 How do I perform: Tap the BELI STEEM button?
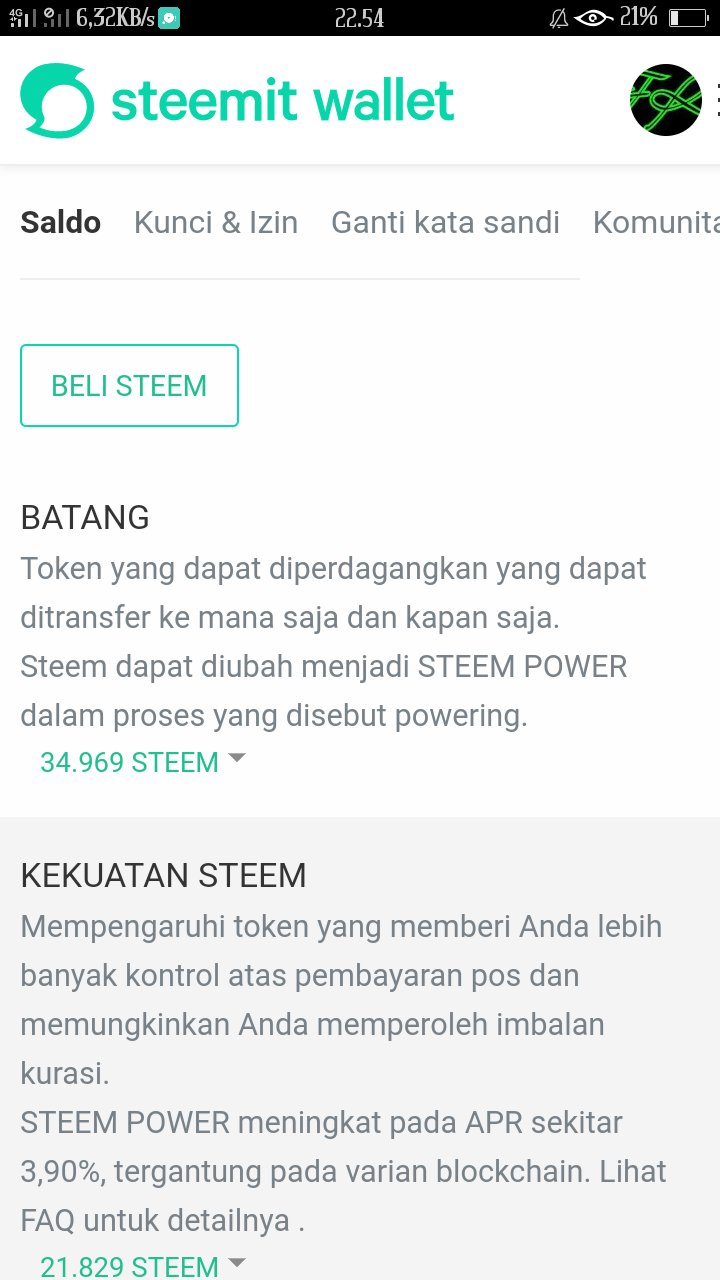tap(129, 386)
